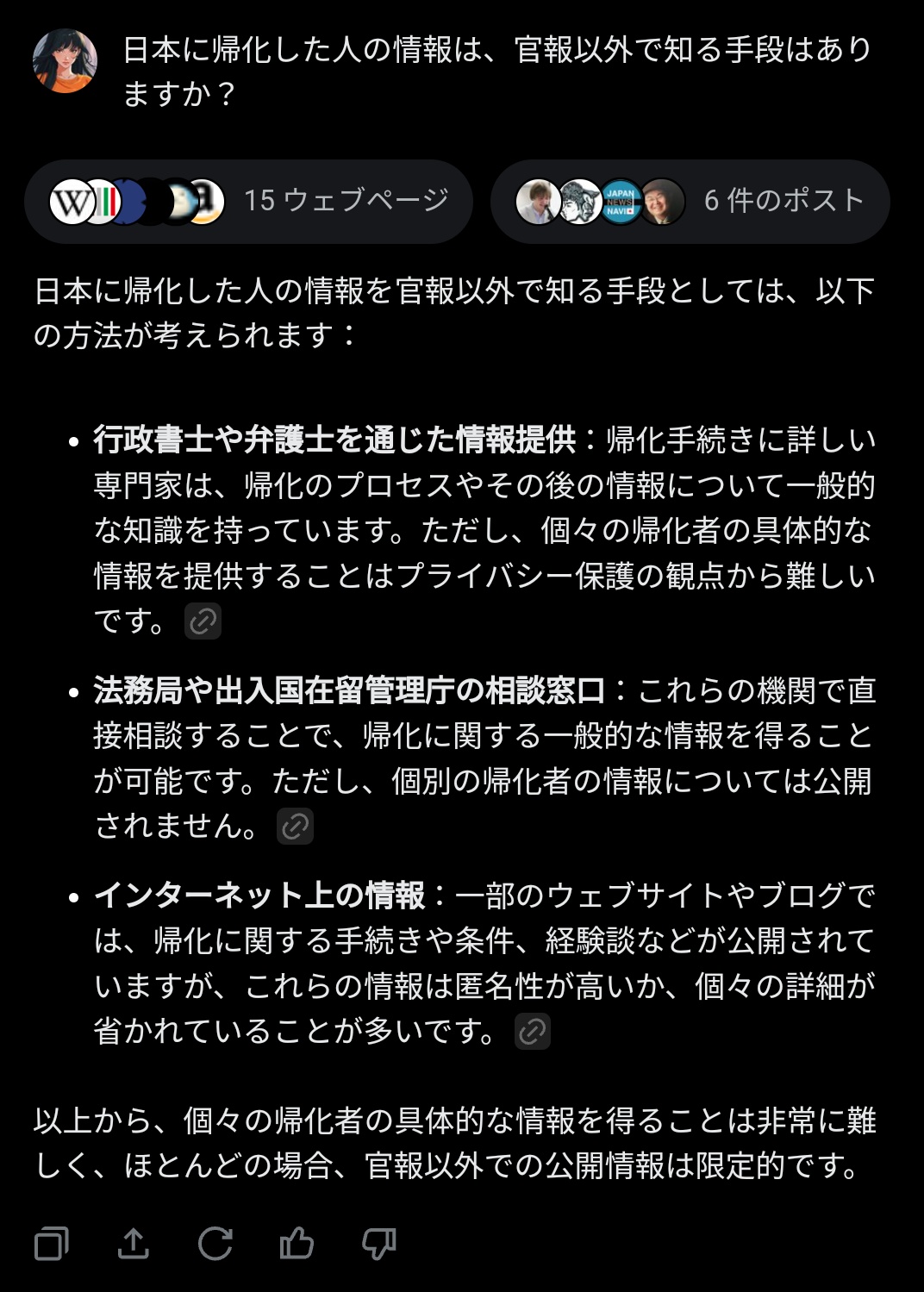This screenshot has height=1292, width=924.
Task: Open citation link after 行政書士や弁護士 paragraph
Action: 203,621
